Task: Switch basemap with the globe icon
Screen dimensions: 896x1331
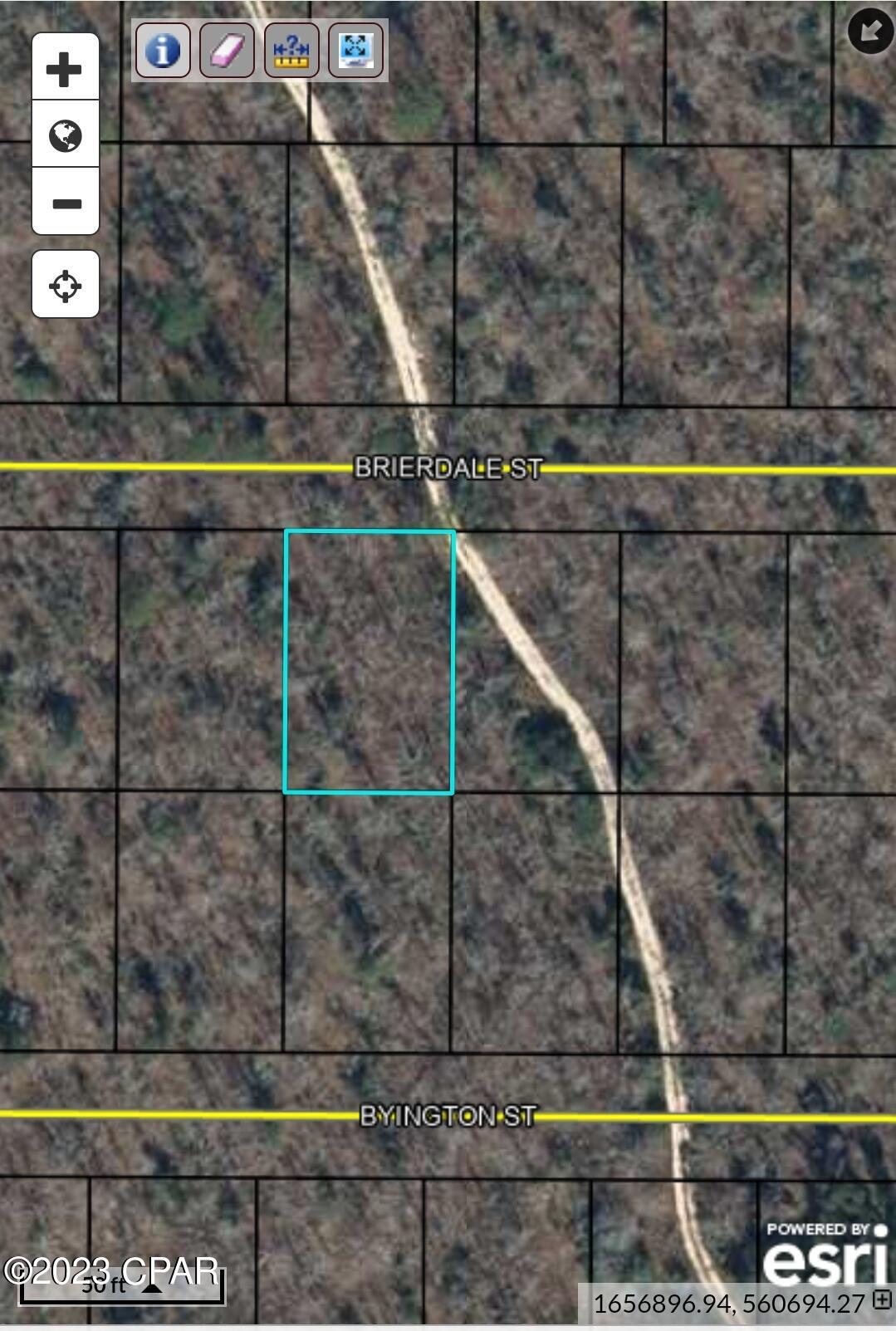Action: tap(66, 135)
